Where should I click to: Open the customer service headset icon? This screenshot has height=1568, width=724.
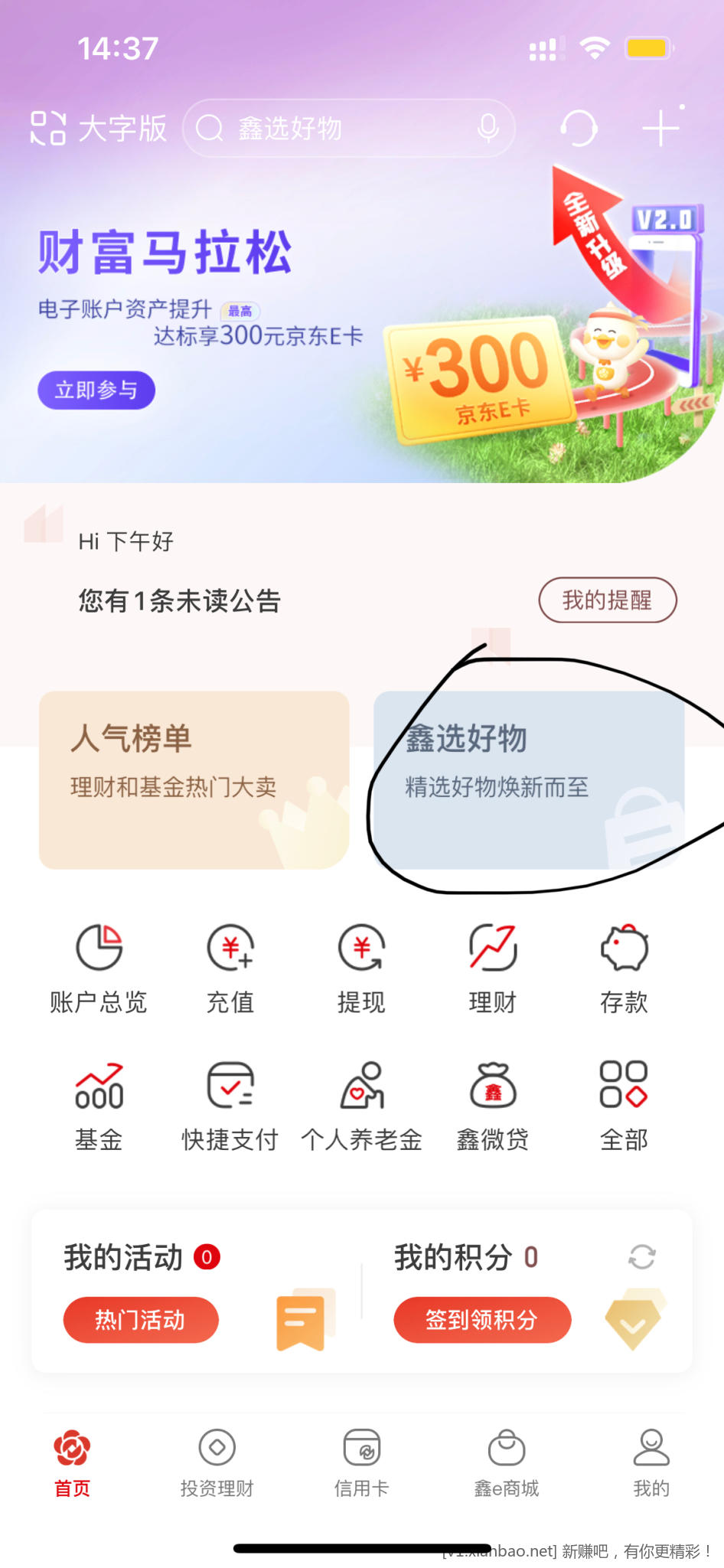[579, 128]
